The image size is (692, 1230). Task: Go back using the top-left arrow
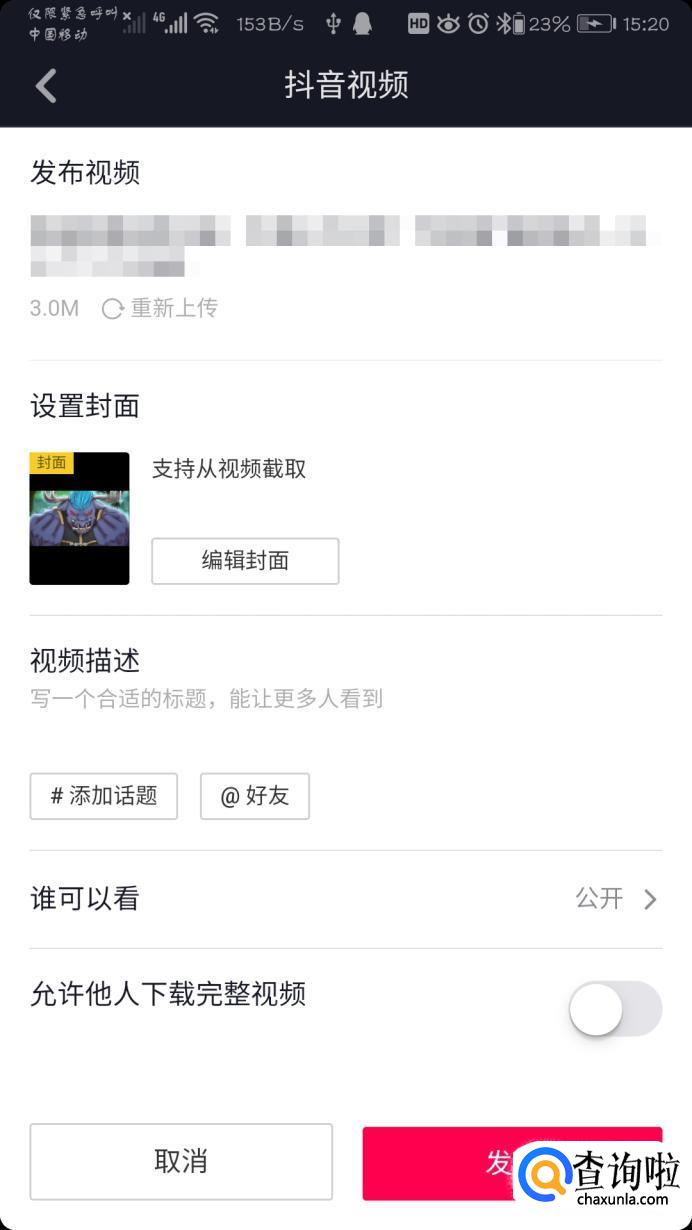click(46, 86)
